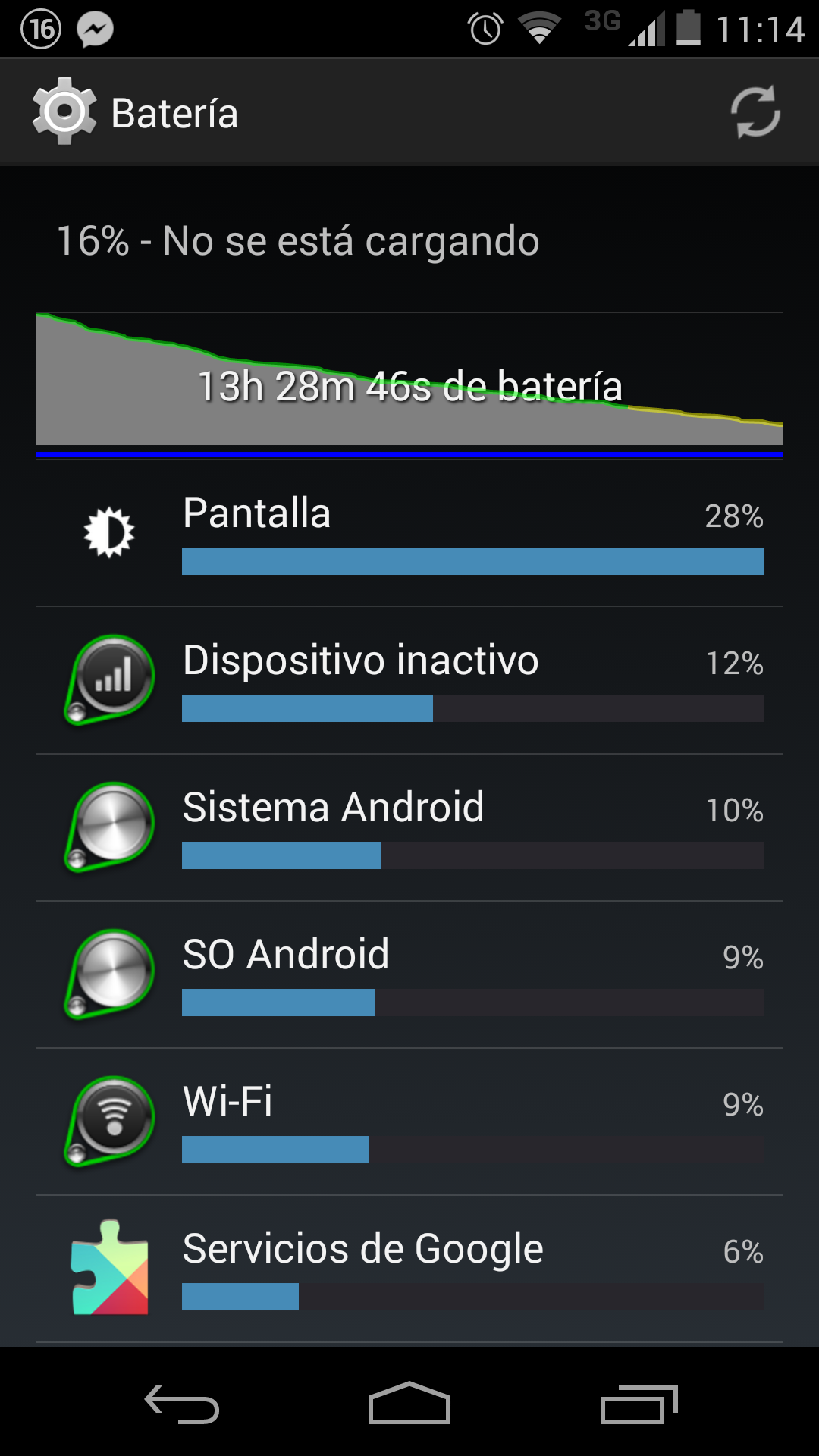View Servicios de Google usage details

(x=409, y=1269)
